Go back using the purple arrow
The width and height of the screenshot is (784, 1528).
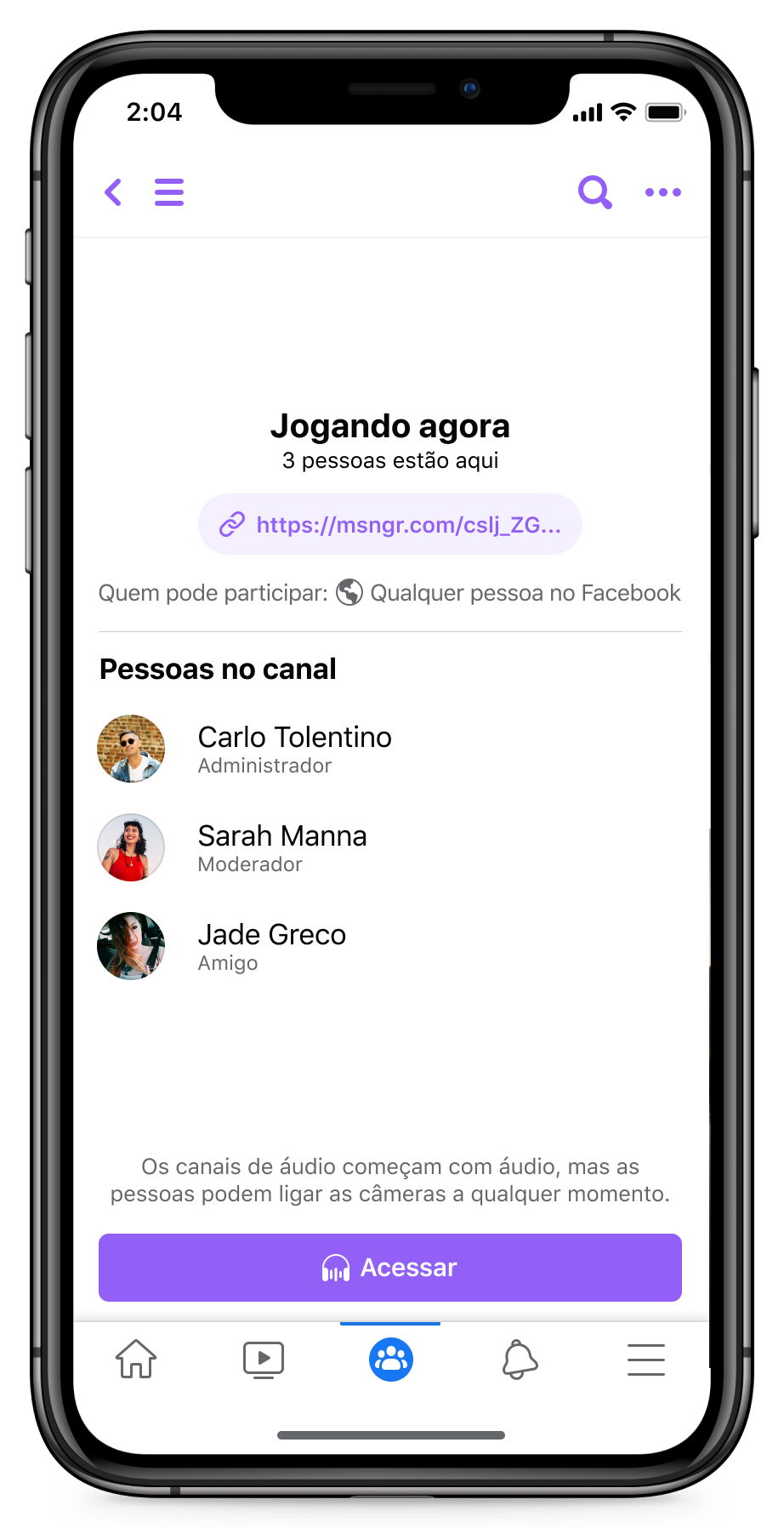point(113,192)
